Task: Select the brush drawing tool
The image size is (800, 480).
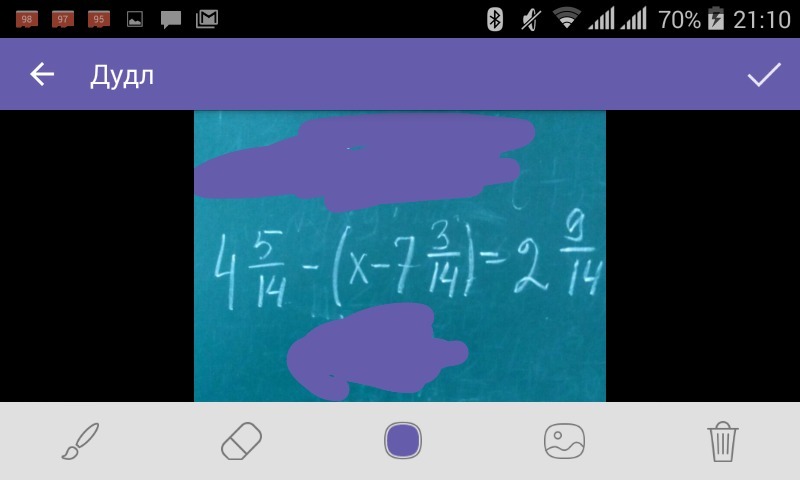Action: (80, 441)
